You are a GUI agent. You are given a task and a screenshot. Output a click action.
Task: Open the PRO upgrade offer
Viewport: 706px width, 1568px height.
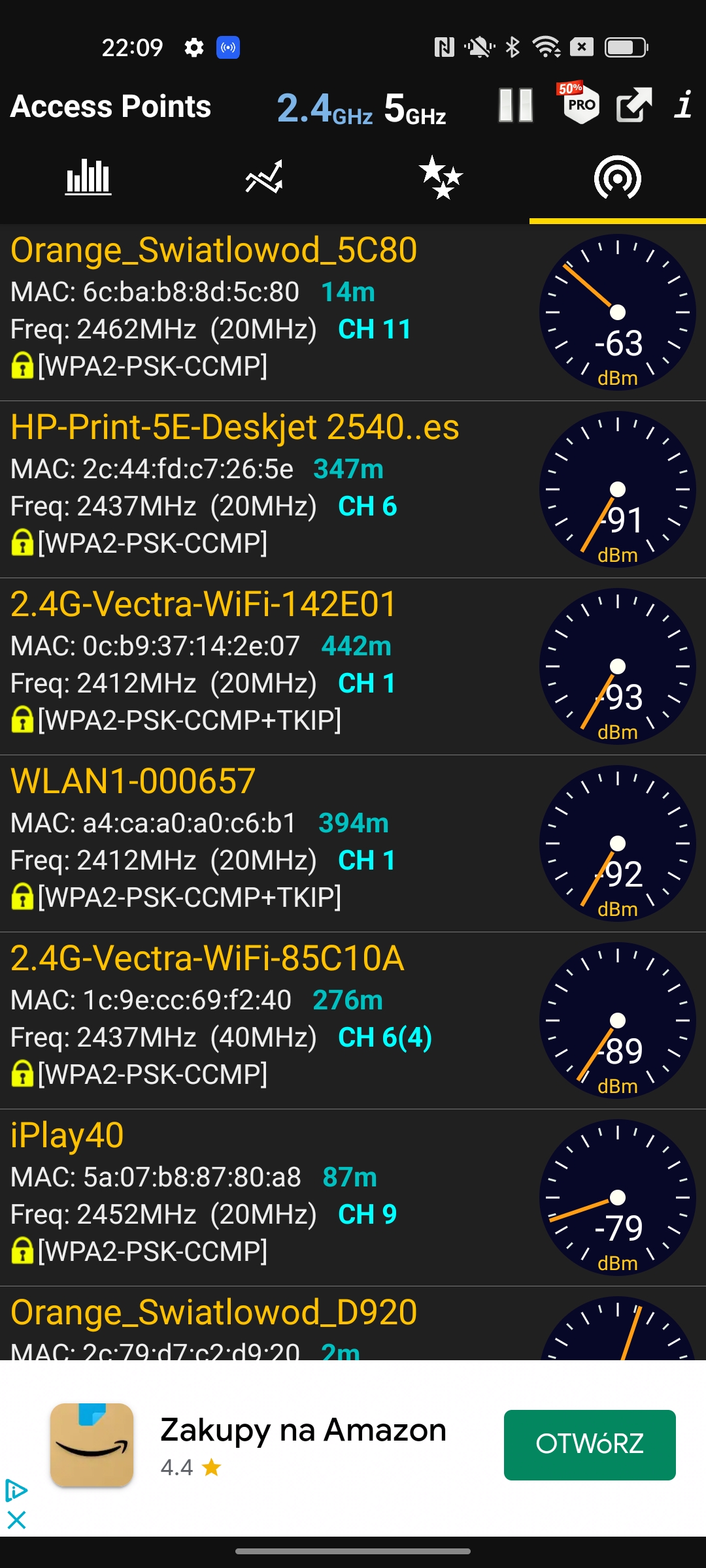[580, 103]
